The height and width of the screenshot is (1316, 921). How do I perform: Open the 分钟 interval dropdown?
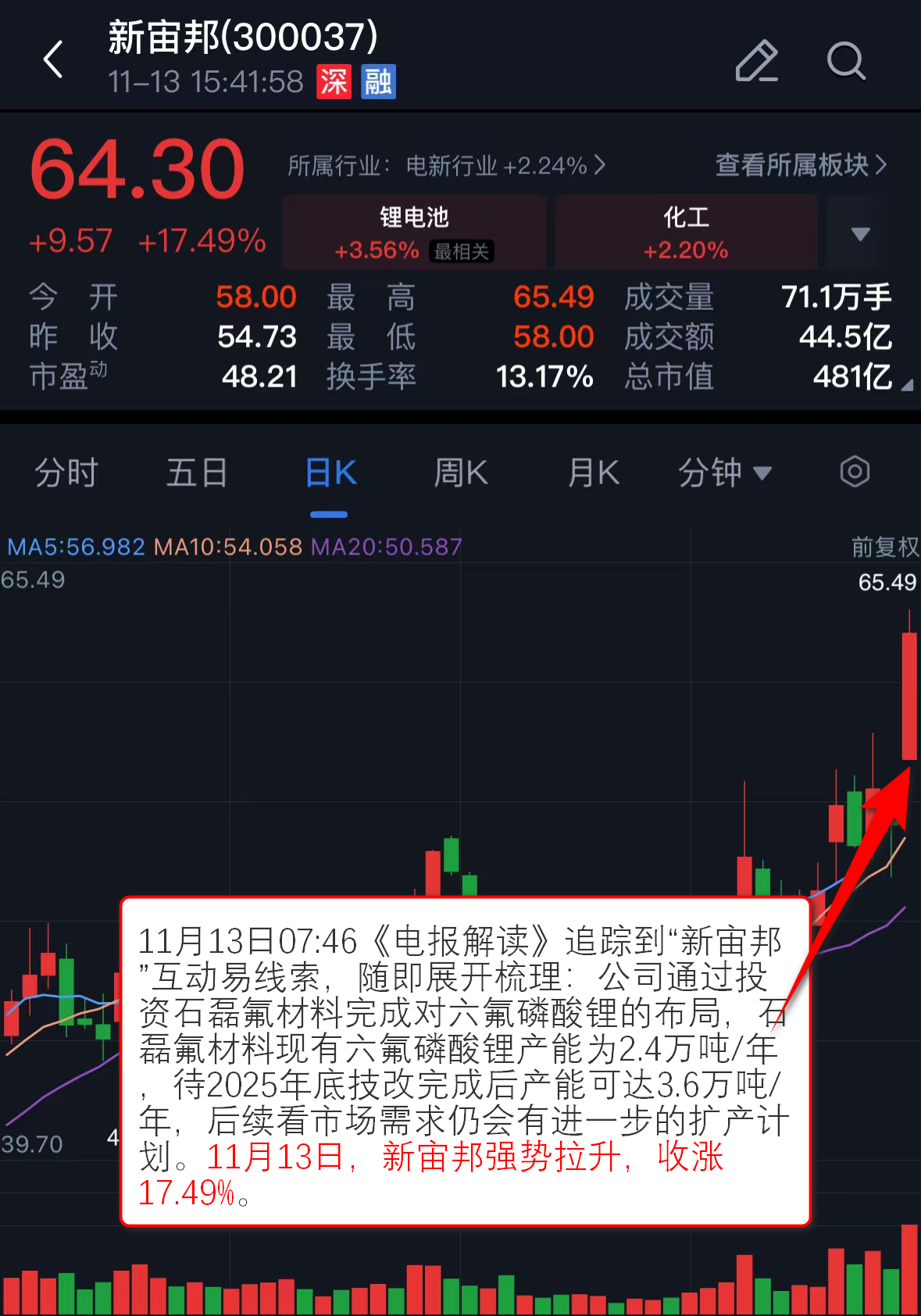[724, 473]
